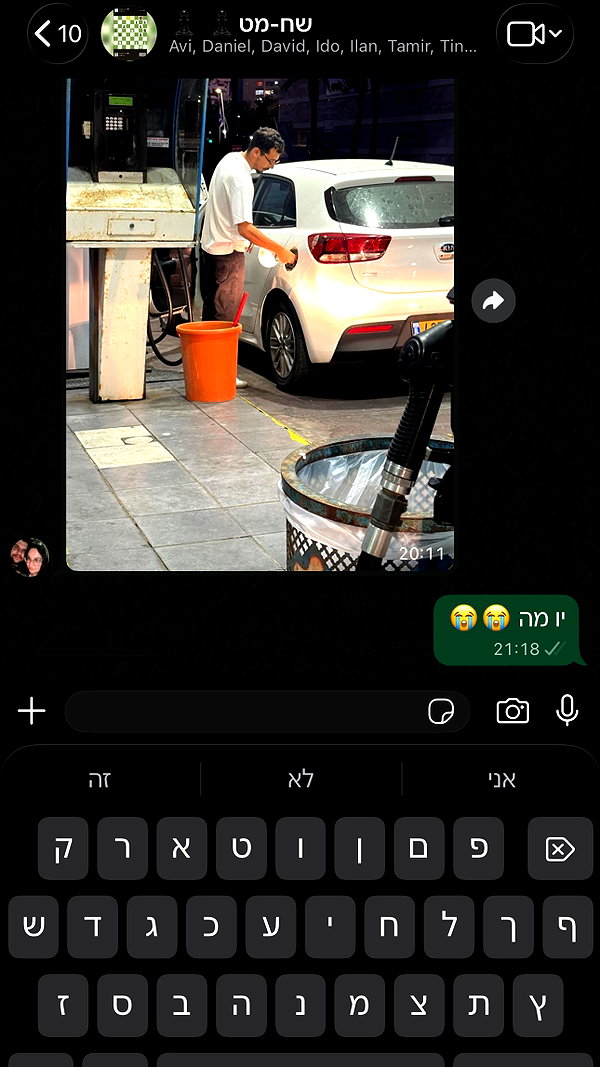Insert the suggested word לא

pyautogui.click(x=301, y=779)
